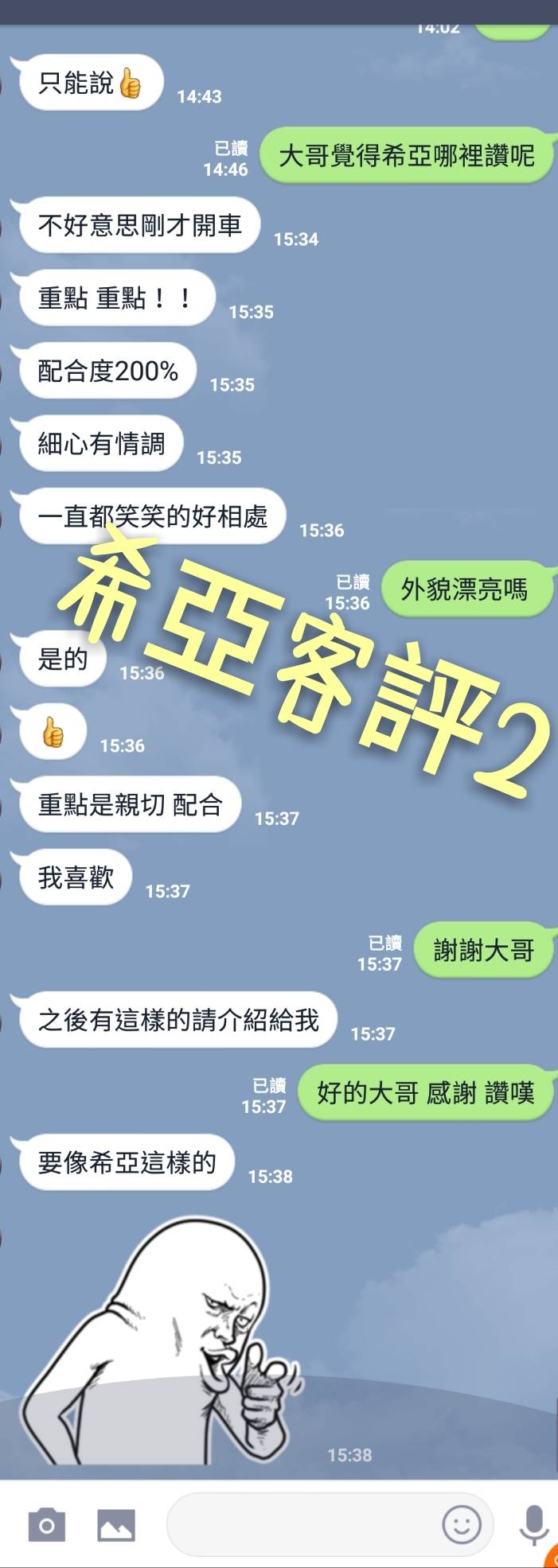Open the camera from the chat bar
This screenshot has height=1568, width=558.
click(46, 1525)
